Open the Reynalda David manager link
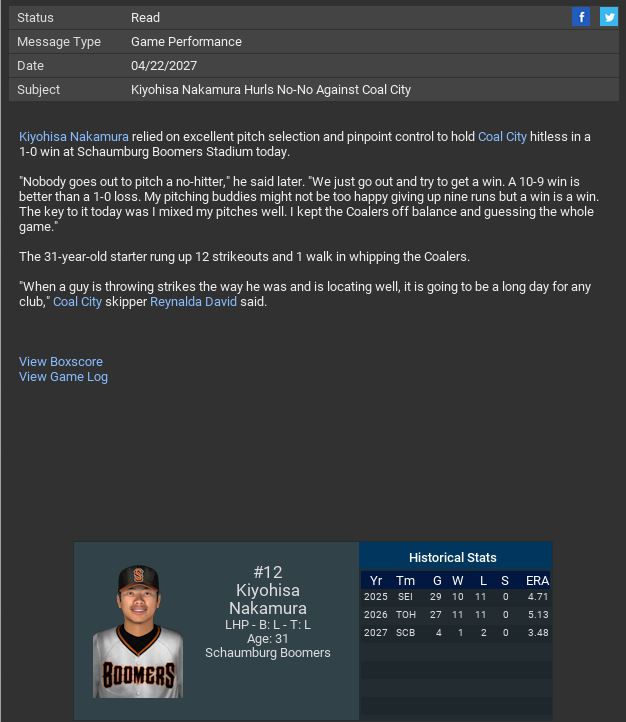This screenshot has height=722, width=626. tap(193, 302)
